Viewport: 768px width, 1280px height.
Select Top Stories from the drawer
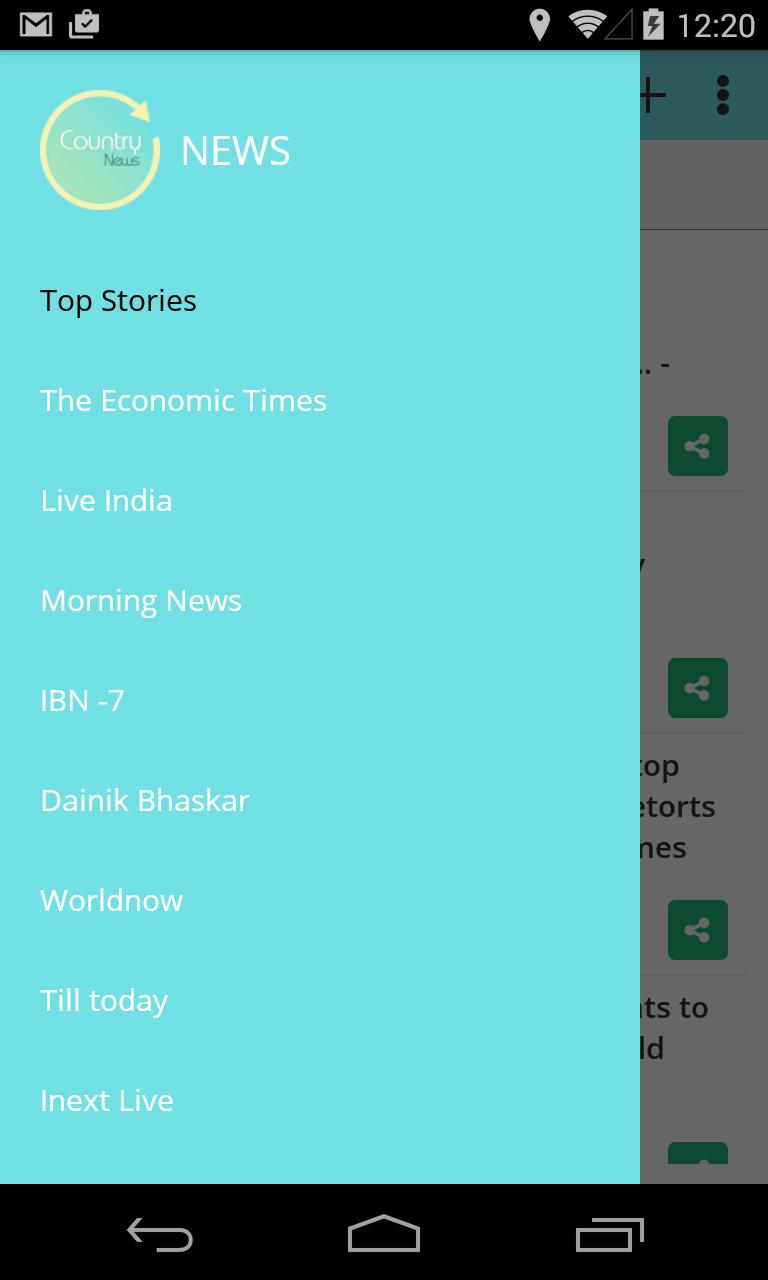[118, 300]
